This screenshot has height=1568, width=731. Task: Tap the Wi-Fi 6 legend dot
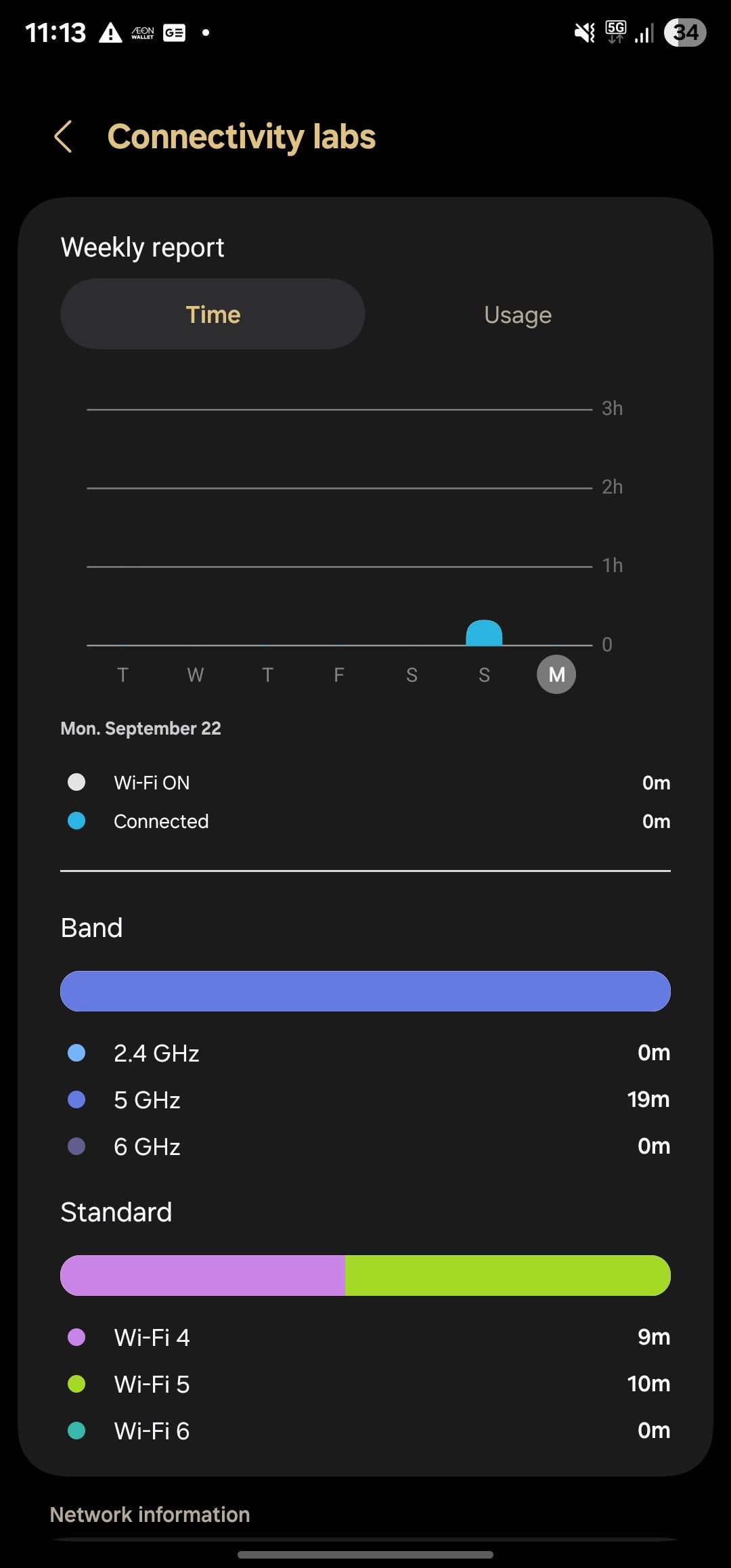coord(76,1430)
